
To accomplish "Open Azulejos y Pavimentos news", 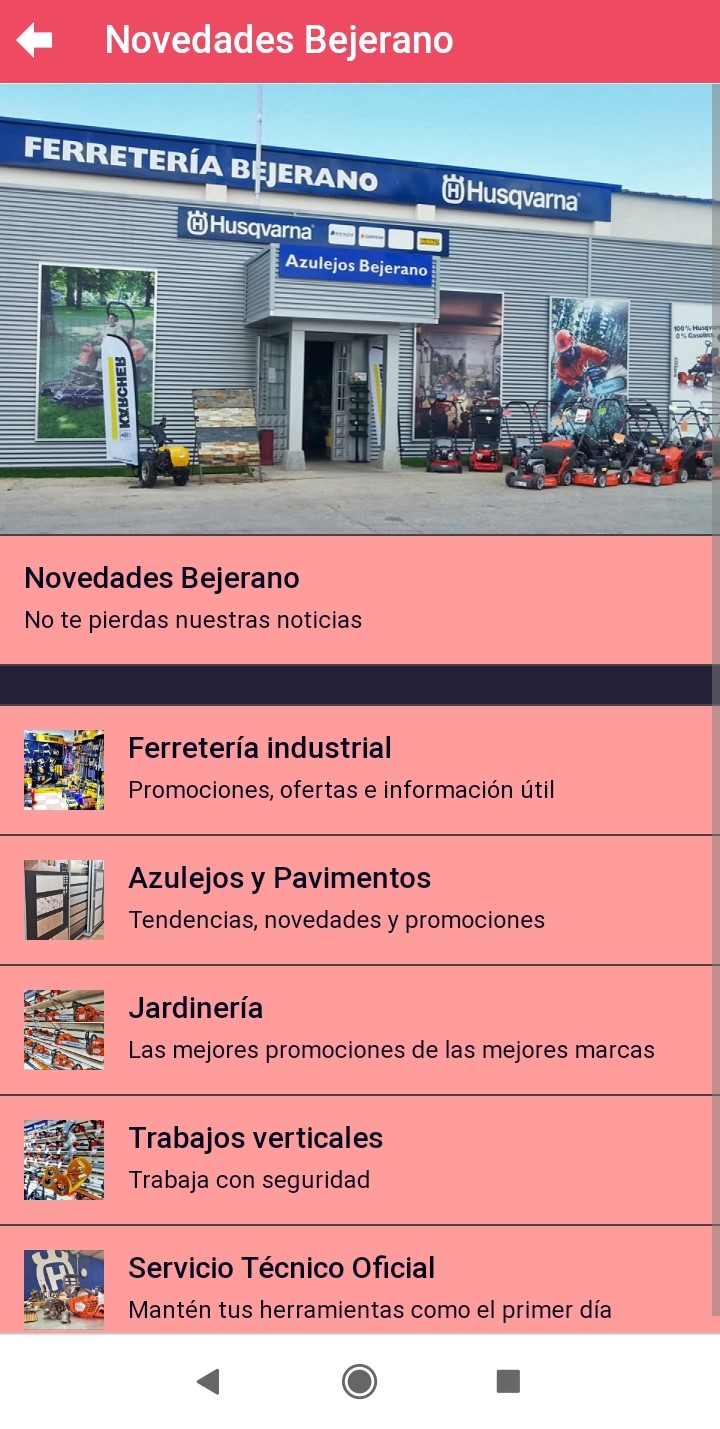I will [x=358, y=899].
